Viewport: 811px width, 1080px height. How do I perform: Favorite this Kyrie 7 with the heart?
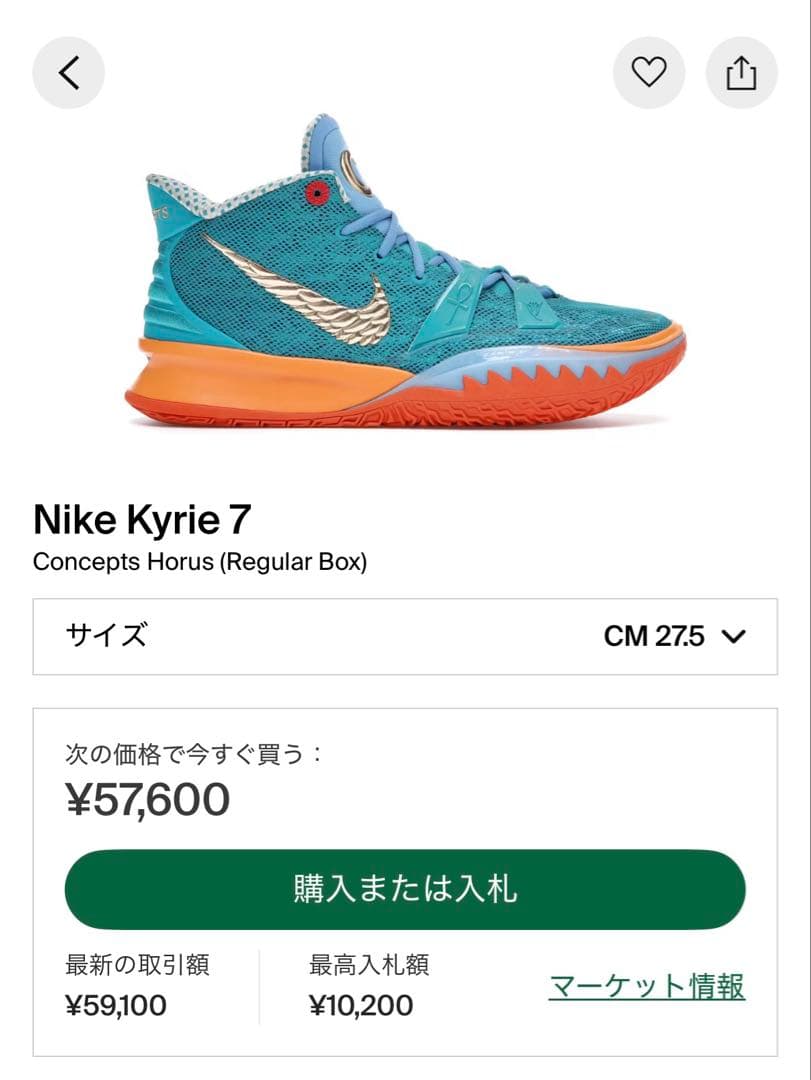tap(648, 72)
